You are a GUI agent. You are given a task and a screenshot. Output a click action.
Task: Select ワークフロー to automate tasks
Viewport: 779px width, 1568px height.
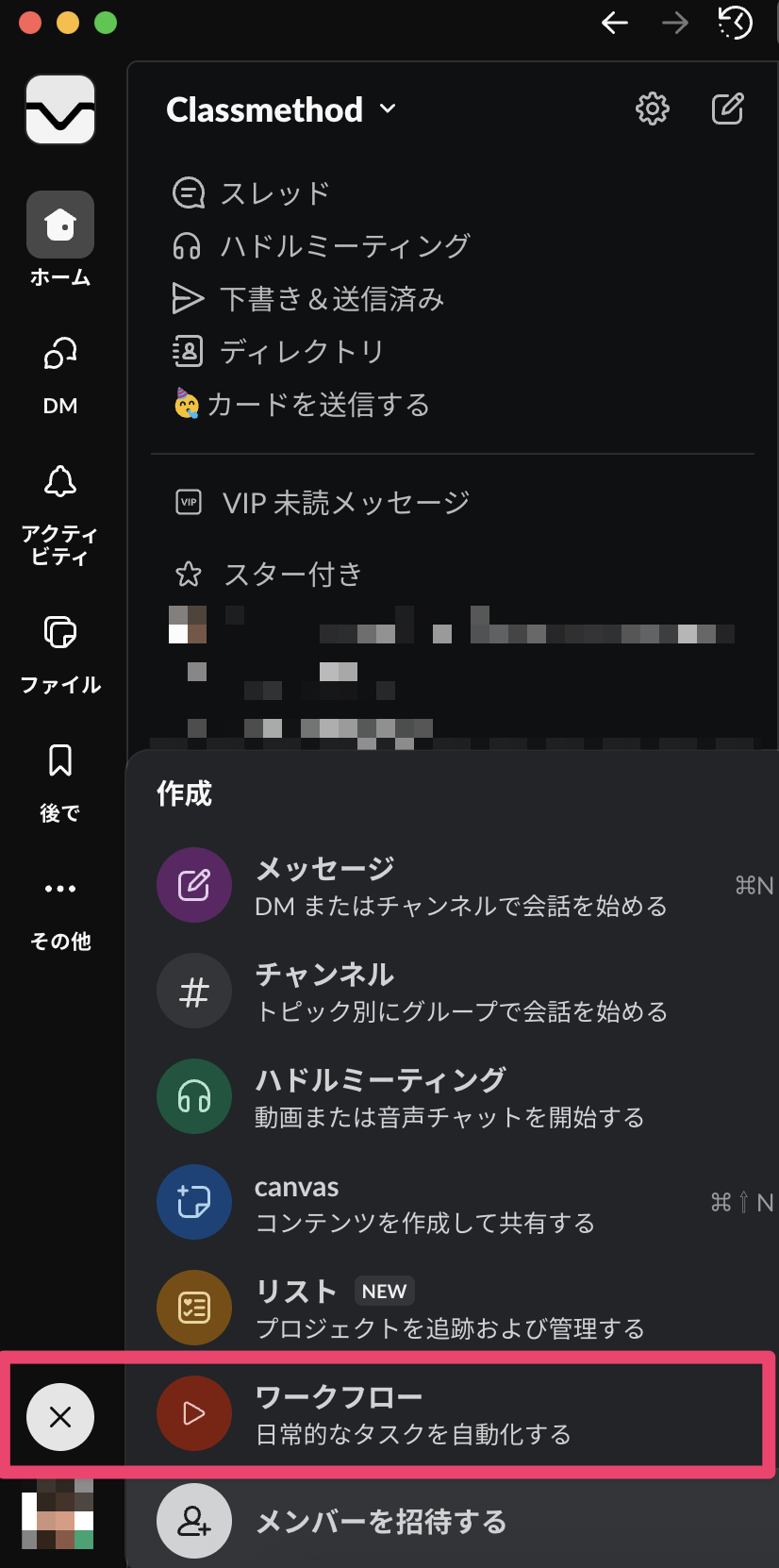tap(413, 1413)
